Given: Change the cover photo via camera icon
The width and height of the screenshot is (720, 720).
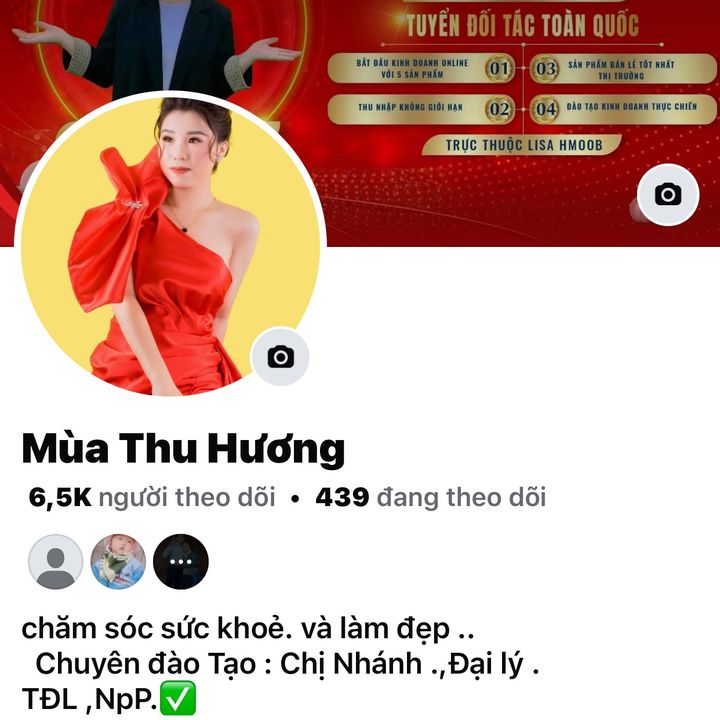Looking at the screenshot, I should [x=667, y=194].
